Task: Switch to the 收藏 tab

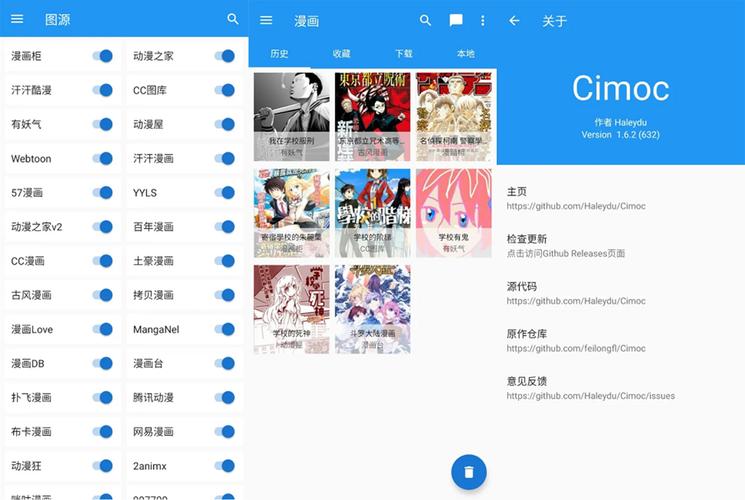Action: [x=341, y=53]
